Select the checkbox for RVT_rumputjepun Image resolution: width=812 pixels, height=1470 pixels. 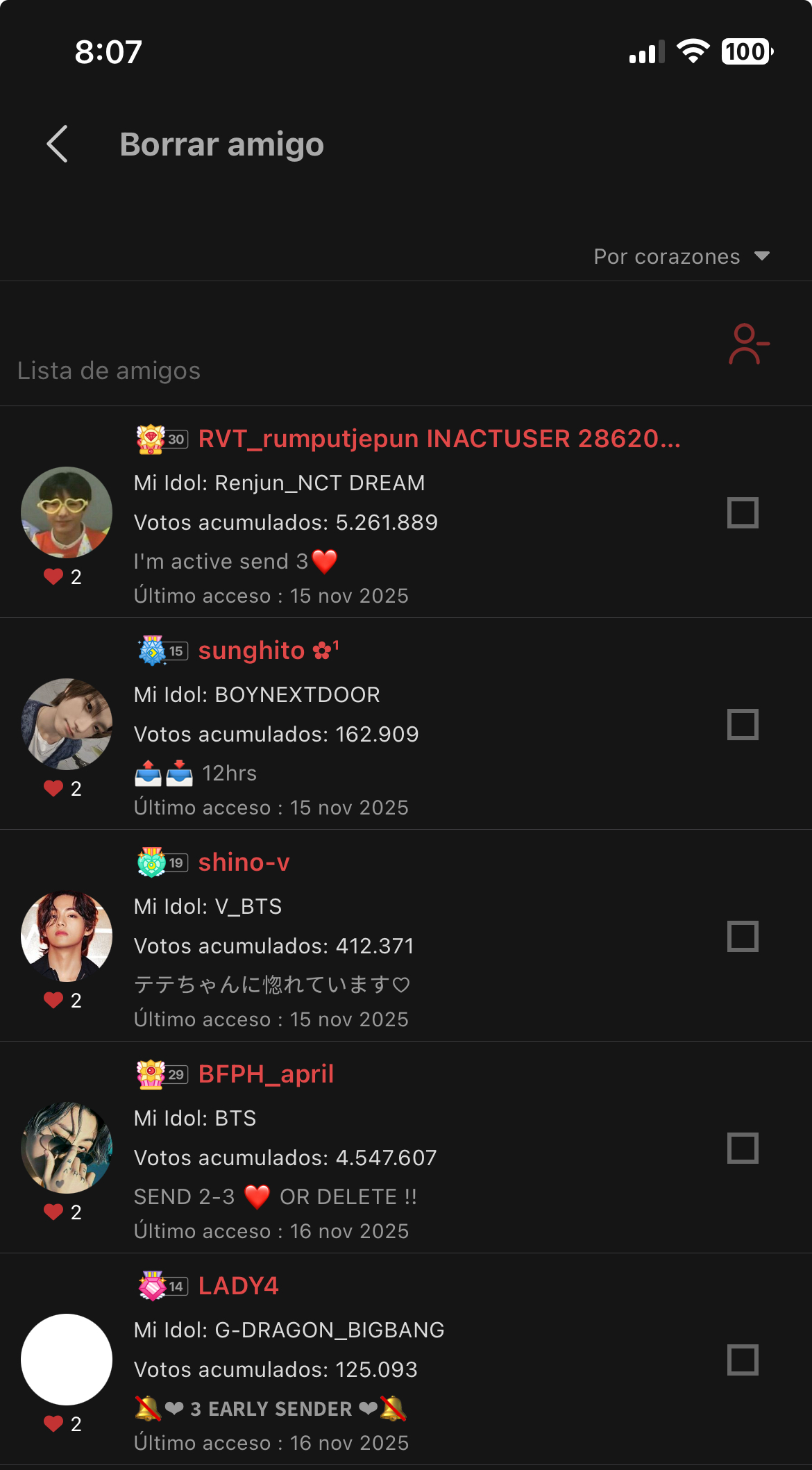[x=743, y=513]
